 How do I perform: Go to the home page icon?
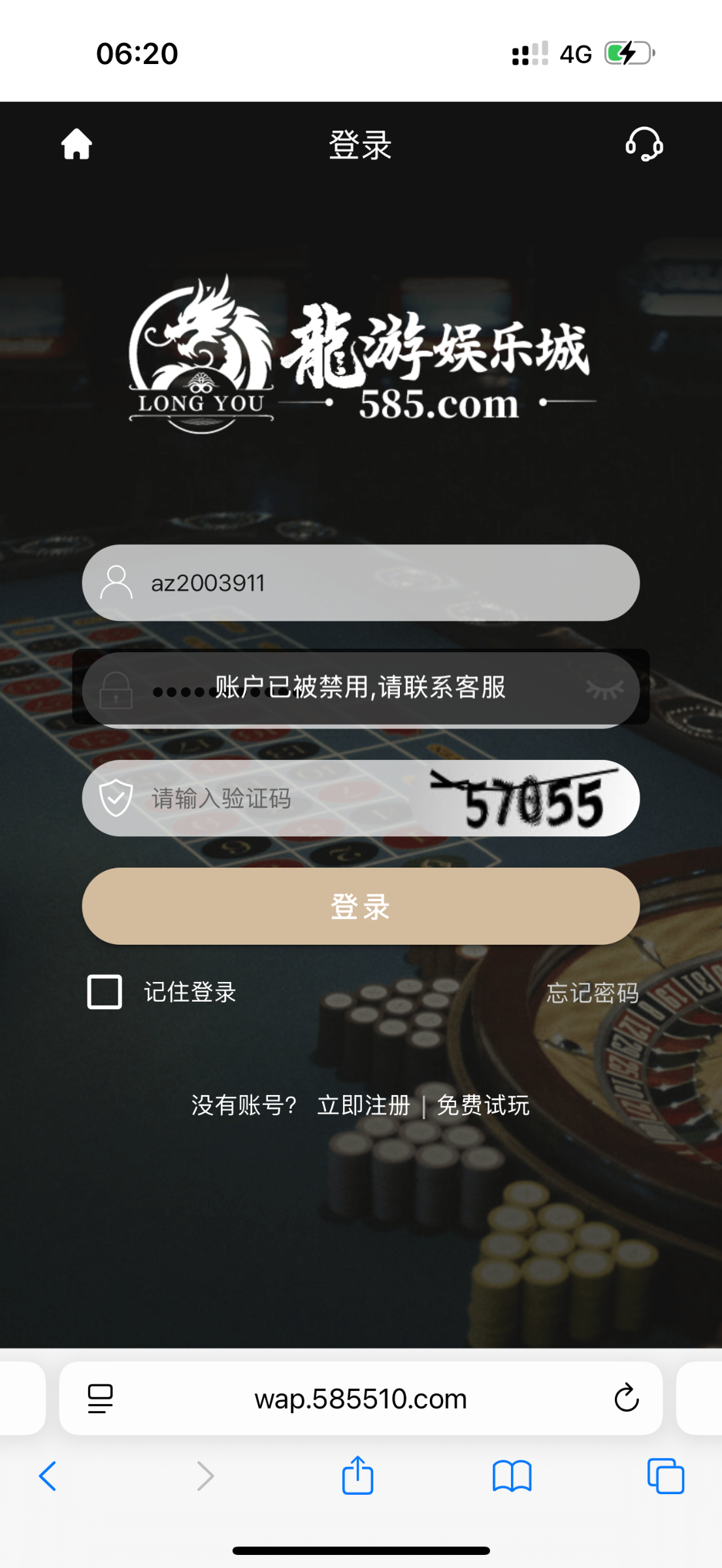[x=76, y=144]
